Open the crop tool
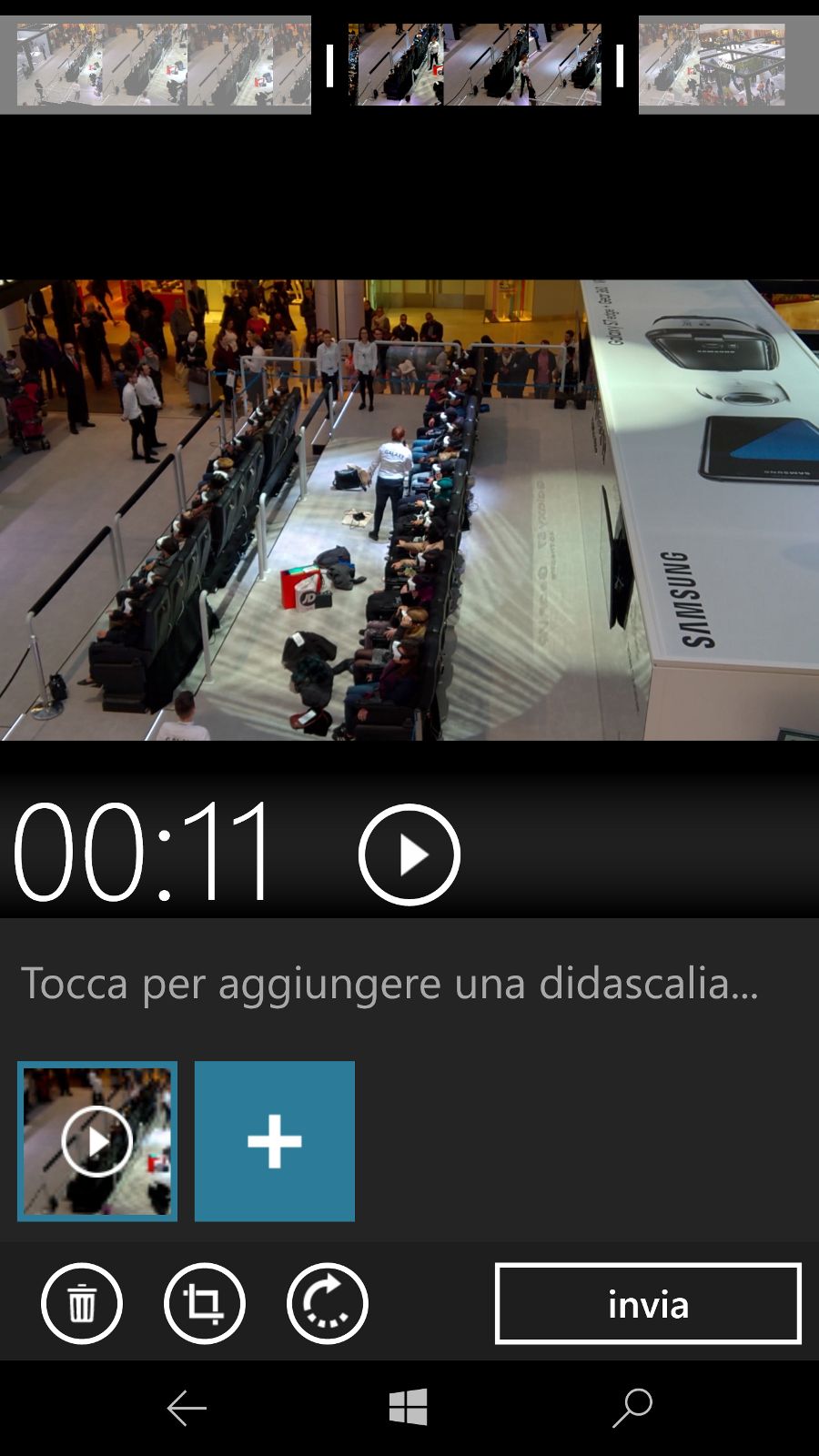The image size is (819, 1456). (x=205, y=1304)
